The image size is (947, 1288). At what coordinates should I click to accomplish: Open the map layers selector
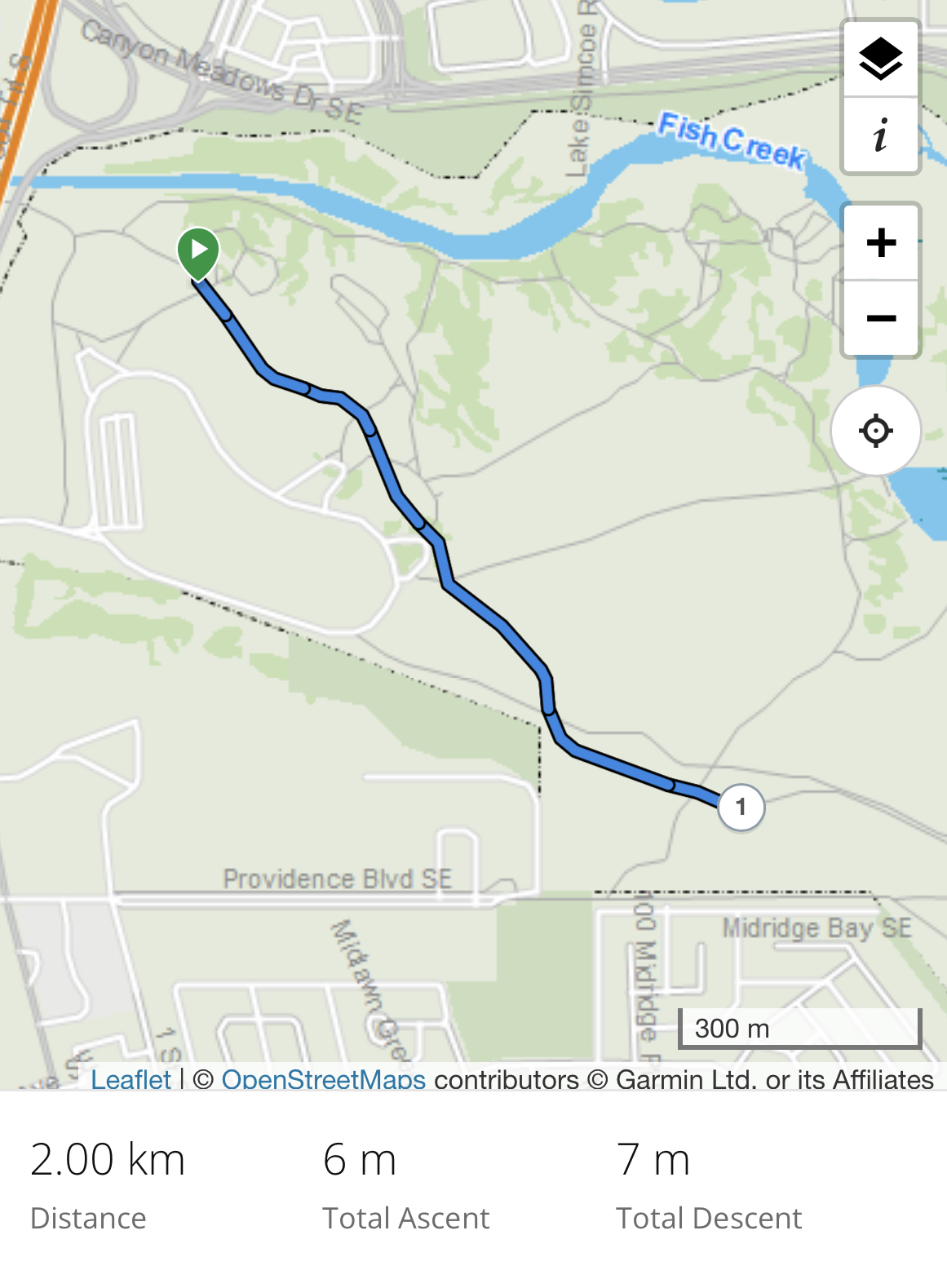pyautogui.click(x=881, y=59)
